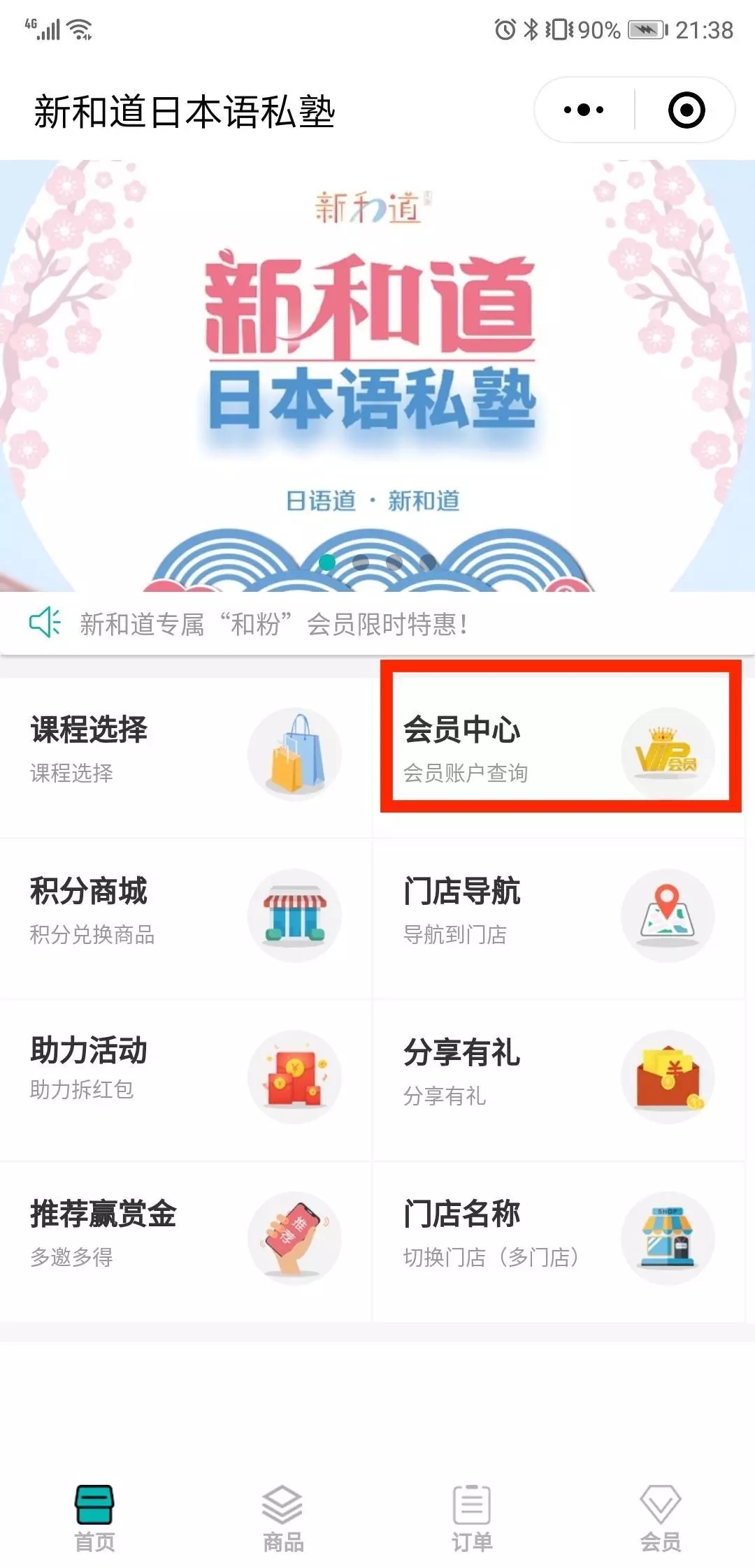The image size is (755, 1568).
Task: Open 门店导航 store navigation
Action: tap(559, 914)
